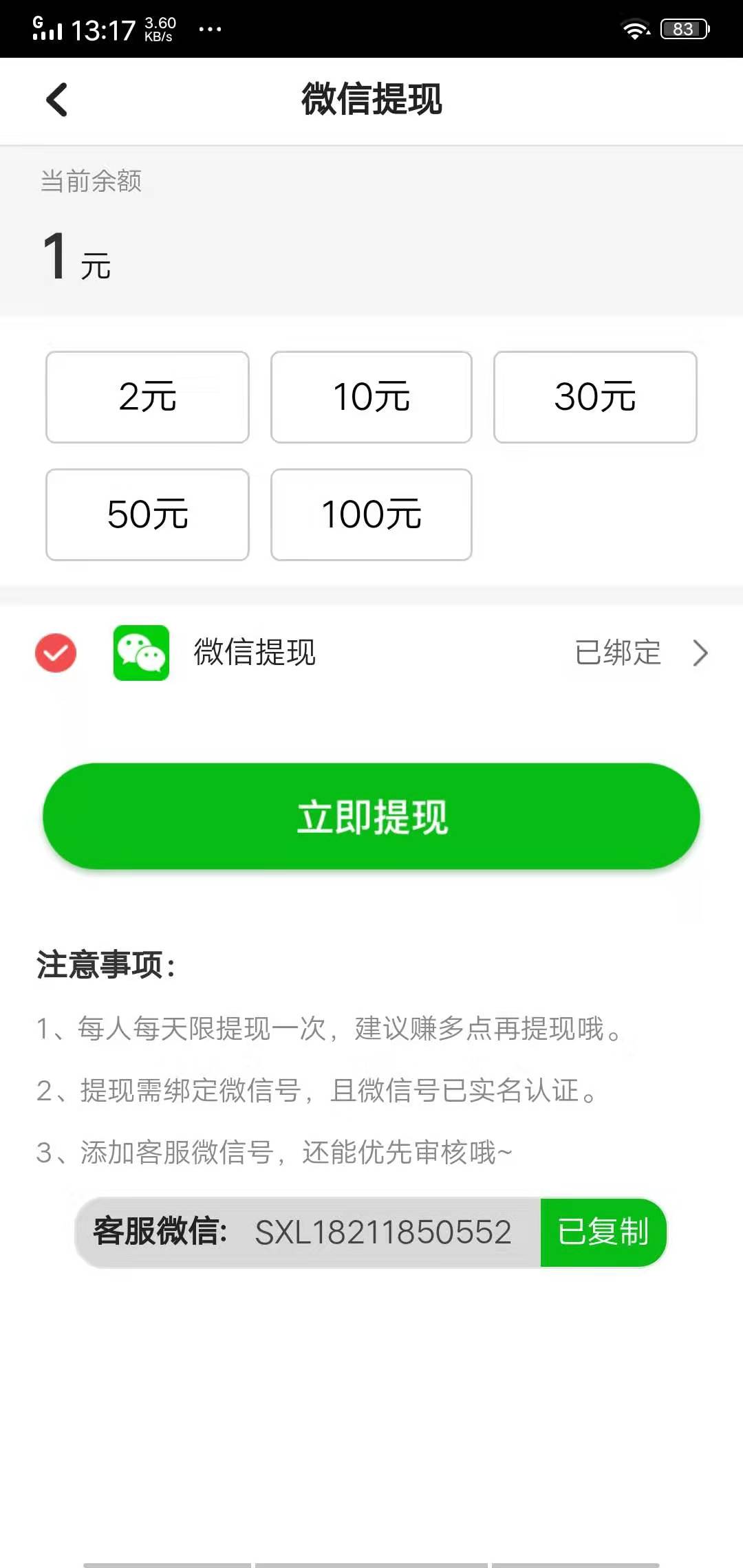Select the 100元 withdrawal amount
This screenshot has height=1568, width=743.
[x=371, y=514]
